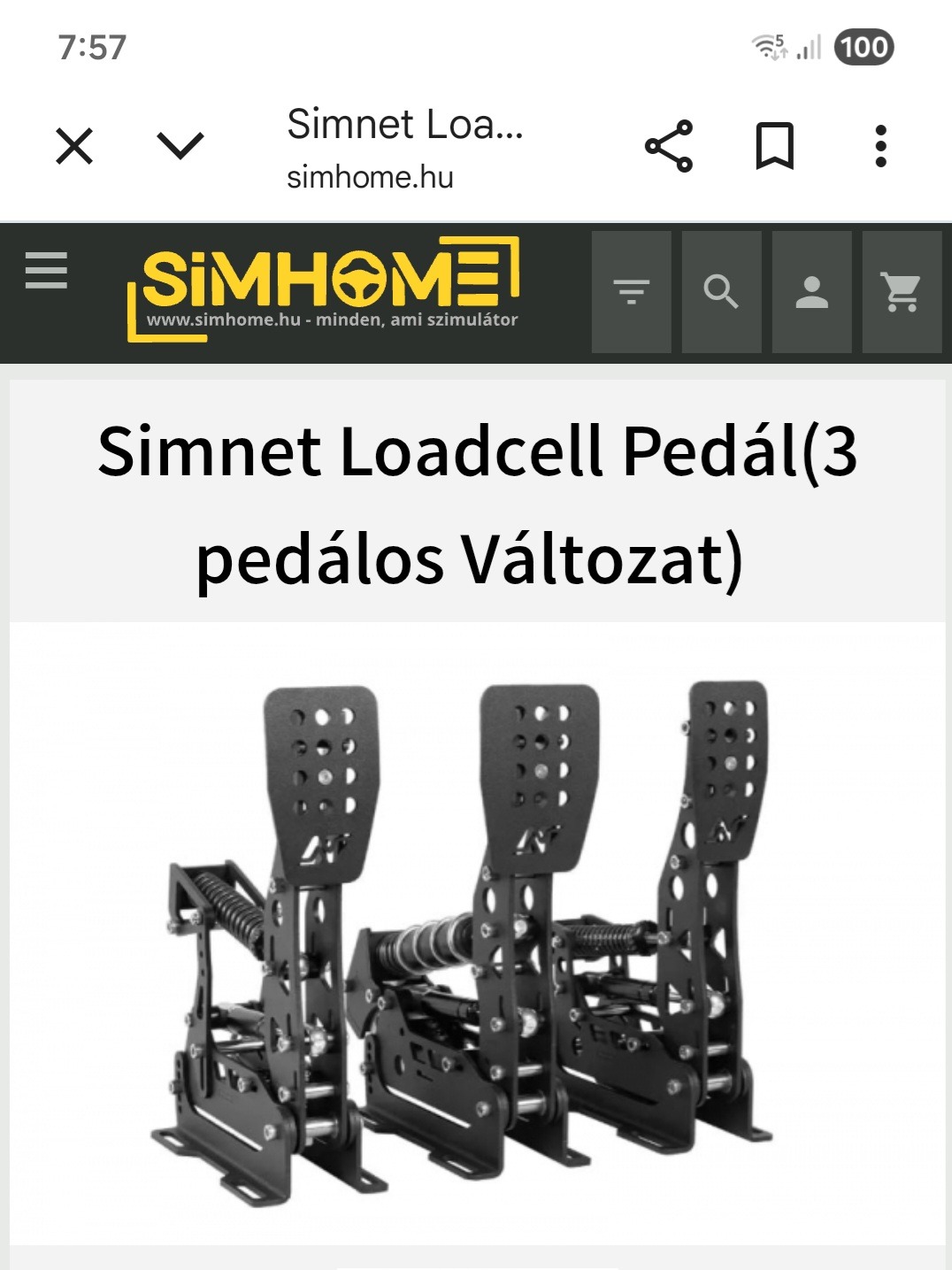
Task: Open the site search
Action: pyautogui.click(x=721, y=292)
